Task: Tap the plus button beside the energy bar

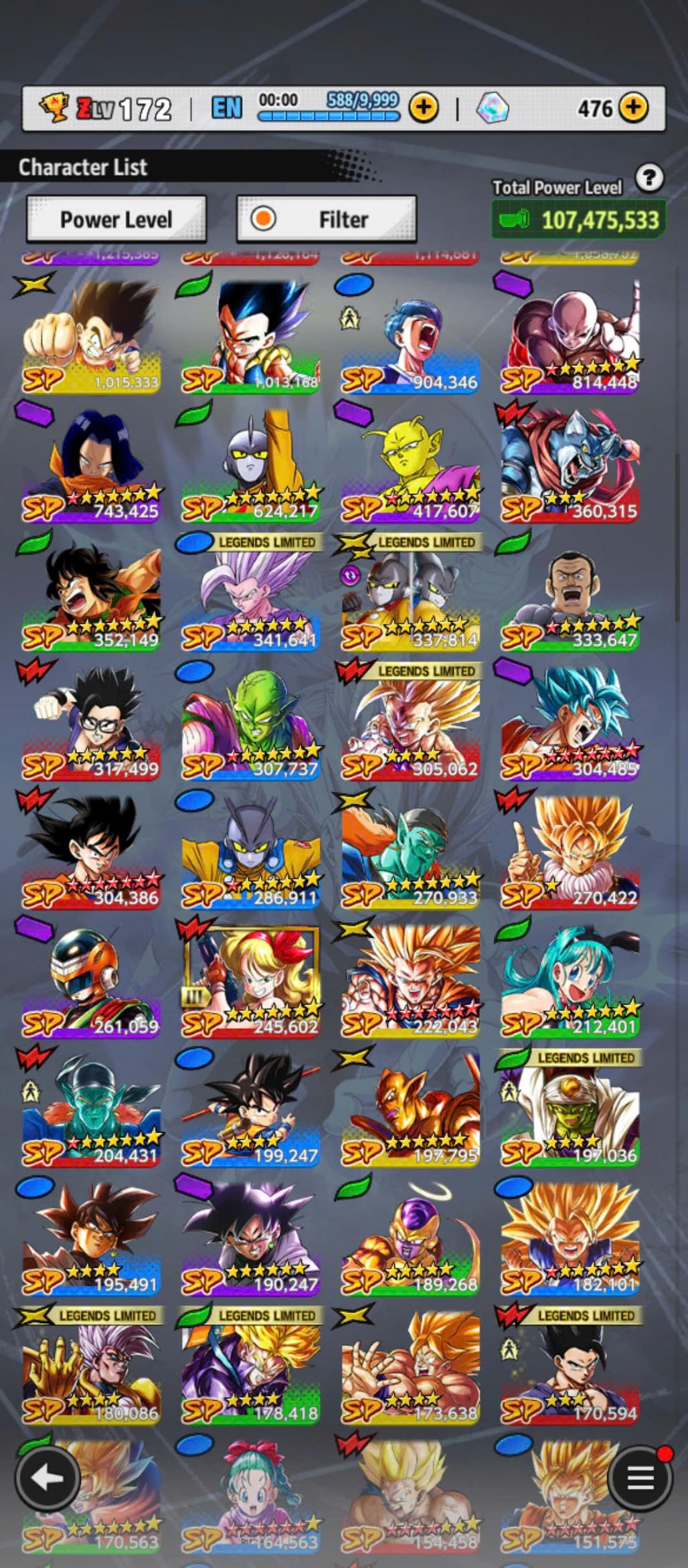Action: pos(424,107)
